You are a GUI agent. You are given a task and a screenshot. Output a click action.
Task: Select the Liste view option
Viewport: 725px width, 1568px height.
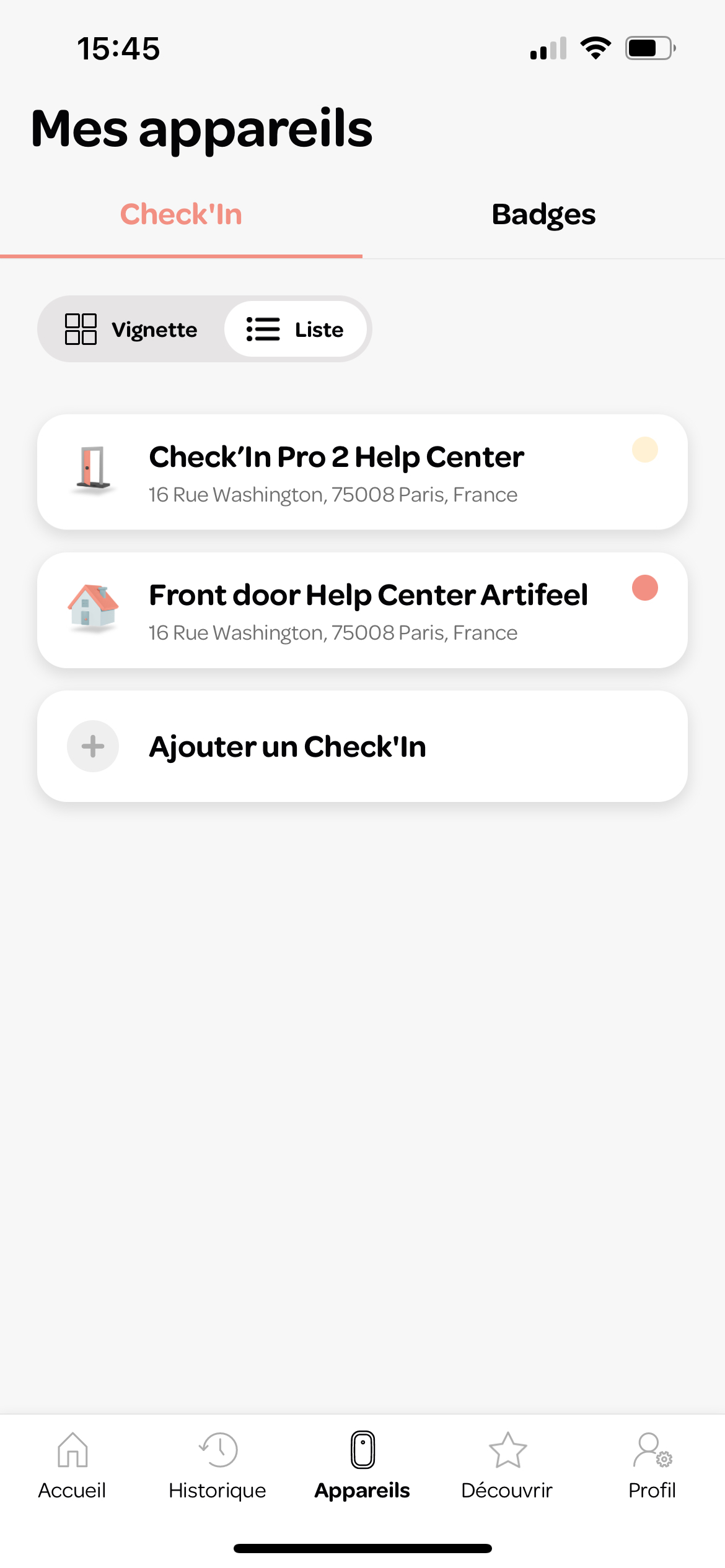coord(295,329)
